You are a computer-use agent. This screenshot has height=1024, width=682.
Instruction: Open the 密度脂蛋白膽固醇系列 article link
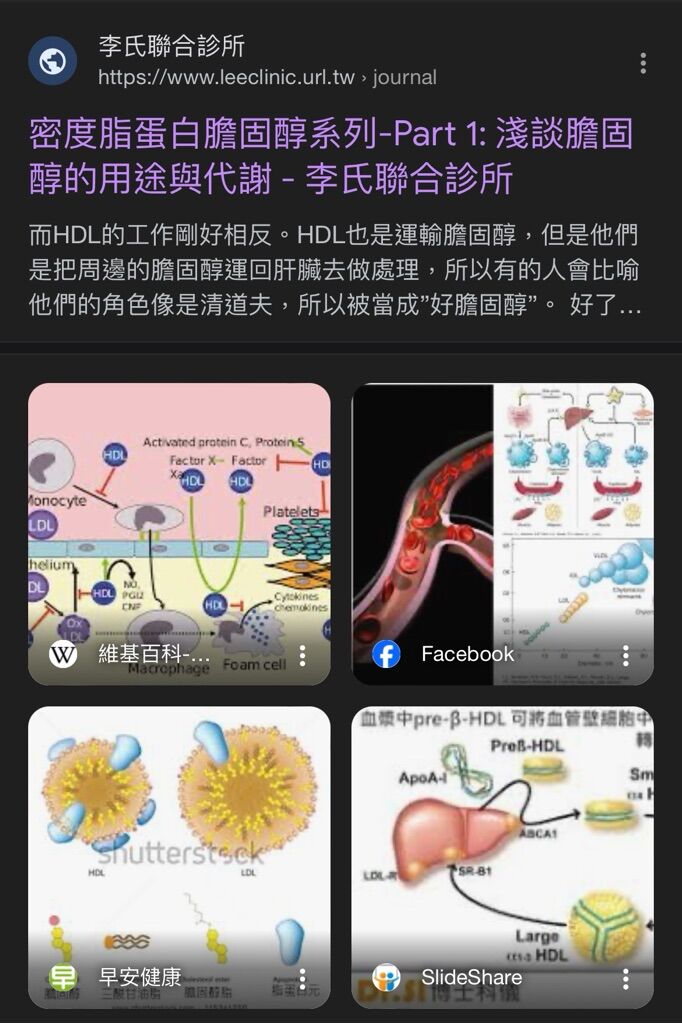[330, 156]
